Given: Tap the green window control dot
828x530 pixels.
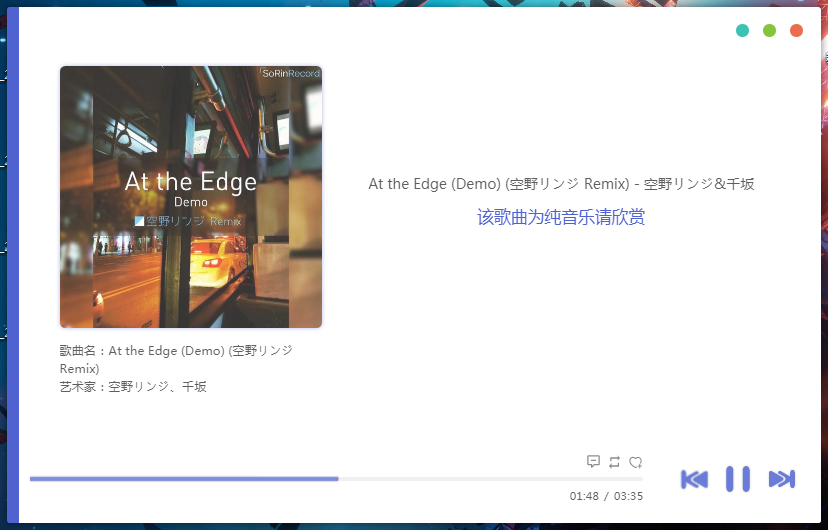Looking at the screenshot, I should (x=769, y=30).
